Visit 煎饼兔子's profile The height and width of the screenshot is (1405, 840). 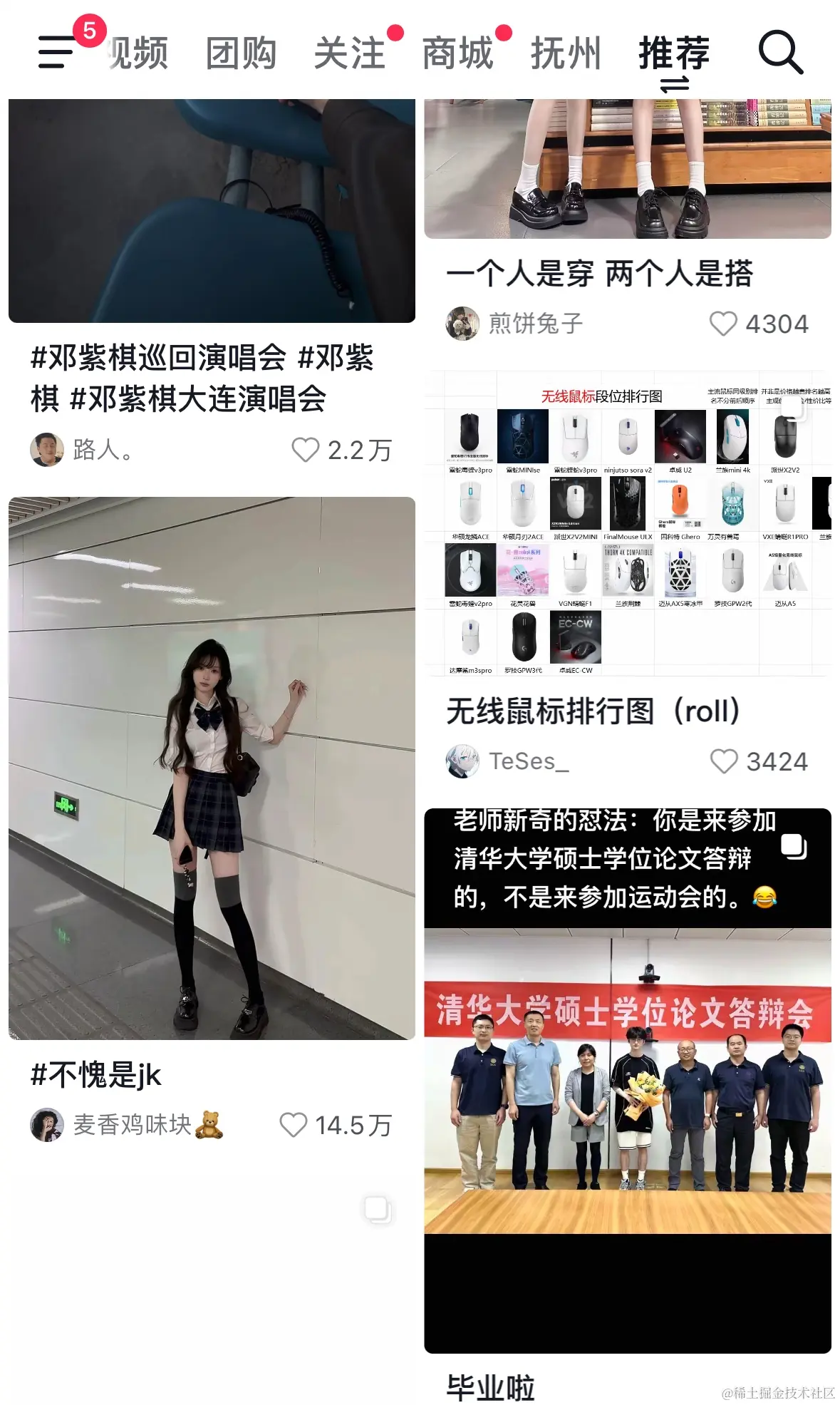(463, 324)
